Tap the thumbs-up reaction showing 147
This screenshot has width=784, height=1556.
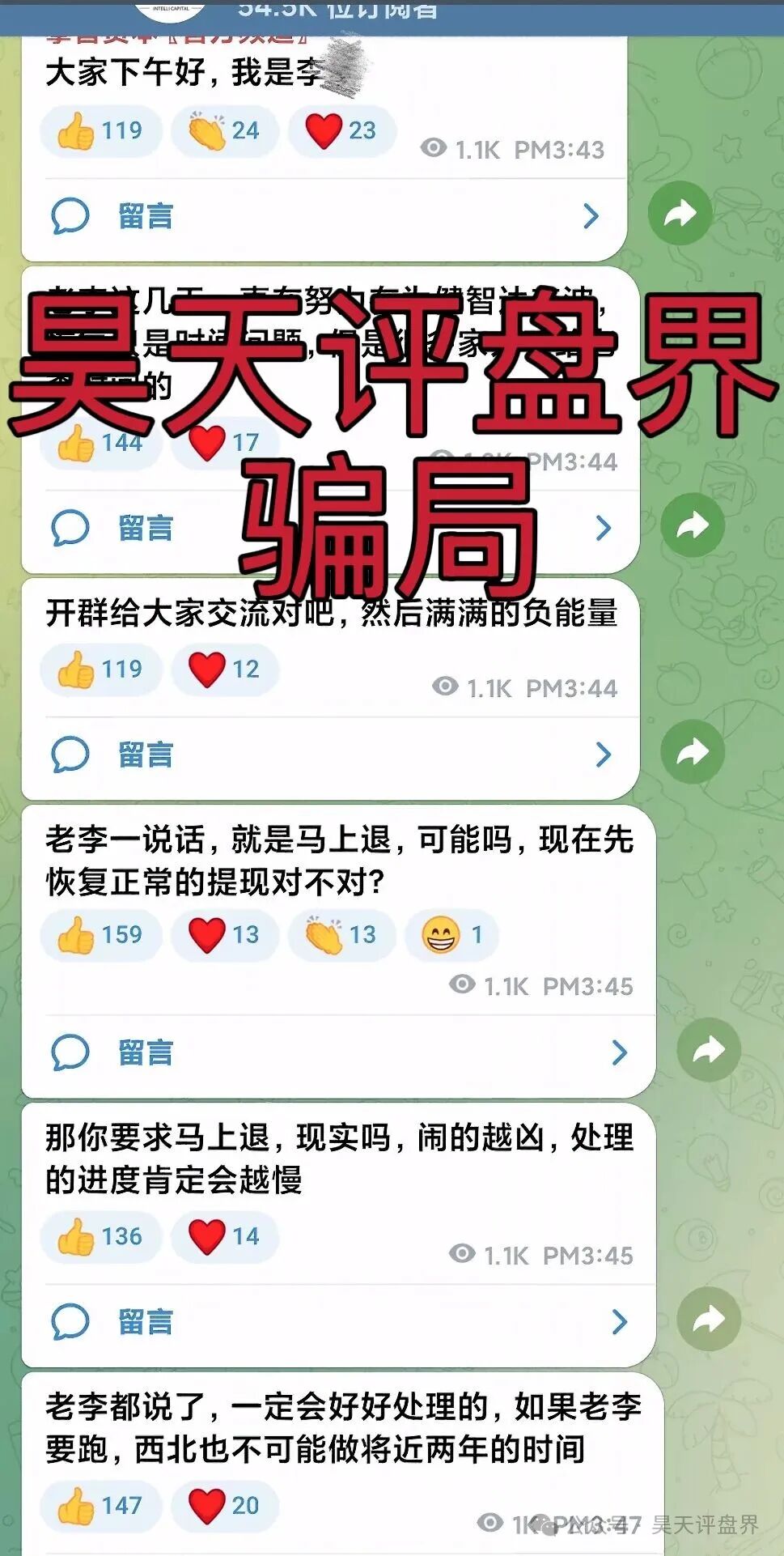(100, 1506)
